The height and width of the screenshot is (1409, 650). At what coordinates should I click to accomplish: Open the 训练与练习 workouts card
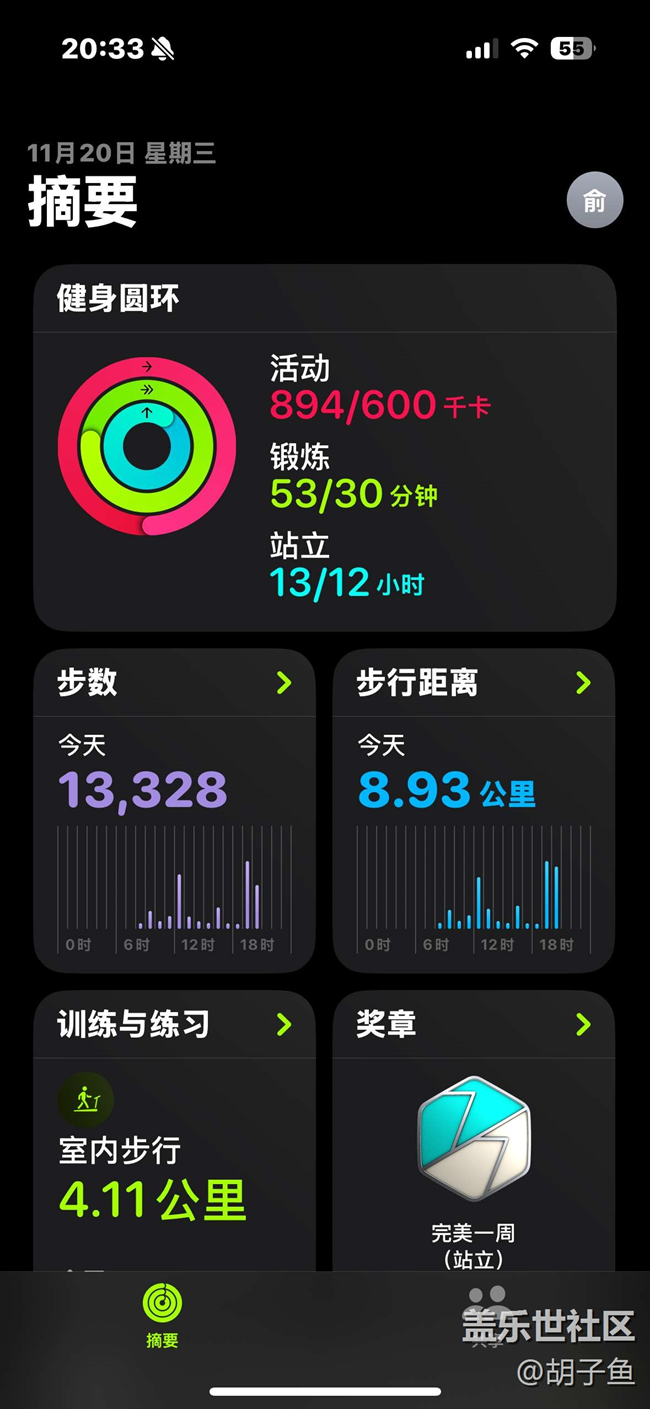[174, 1130]
